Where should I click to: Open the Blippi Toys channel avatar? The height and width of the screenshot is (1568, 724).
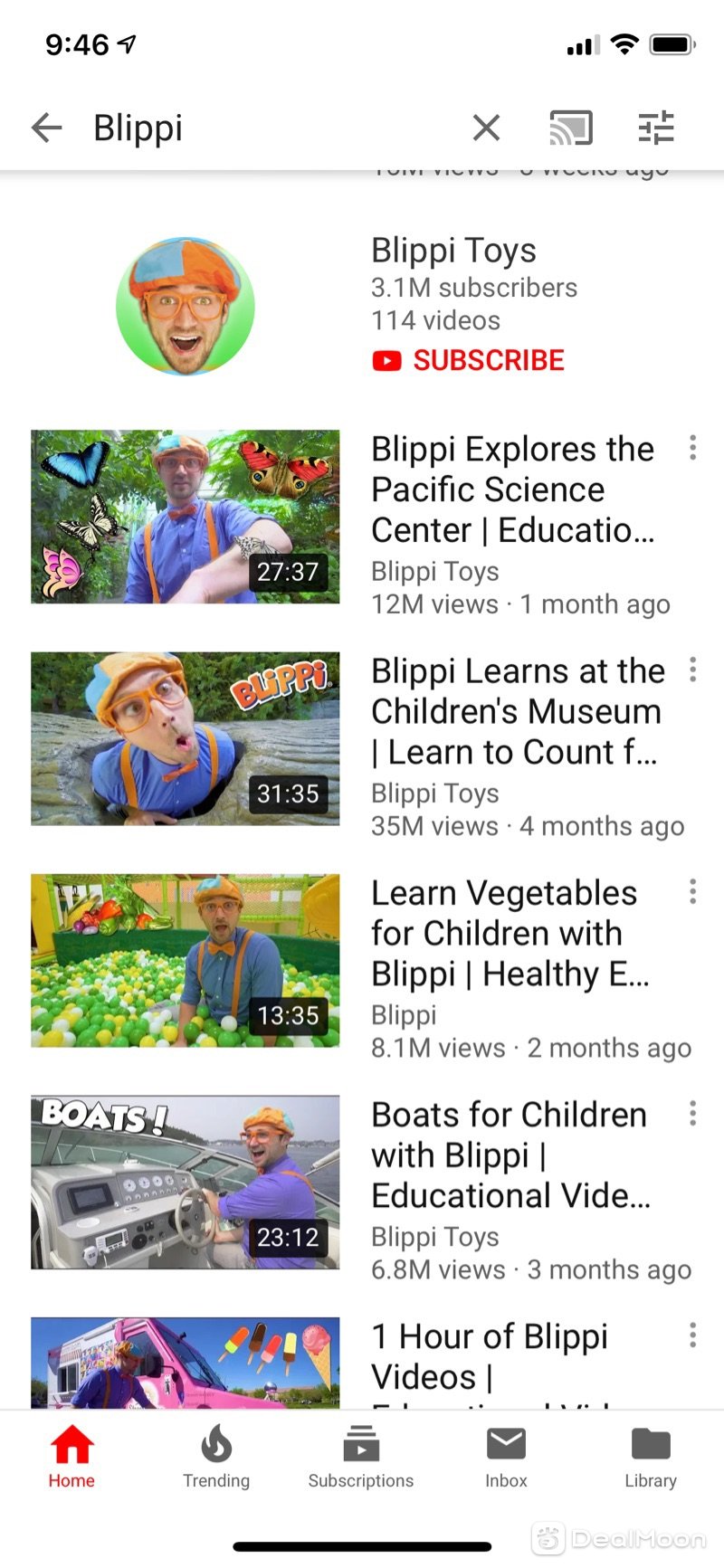pyautogui.click(x=186, y=306)
